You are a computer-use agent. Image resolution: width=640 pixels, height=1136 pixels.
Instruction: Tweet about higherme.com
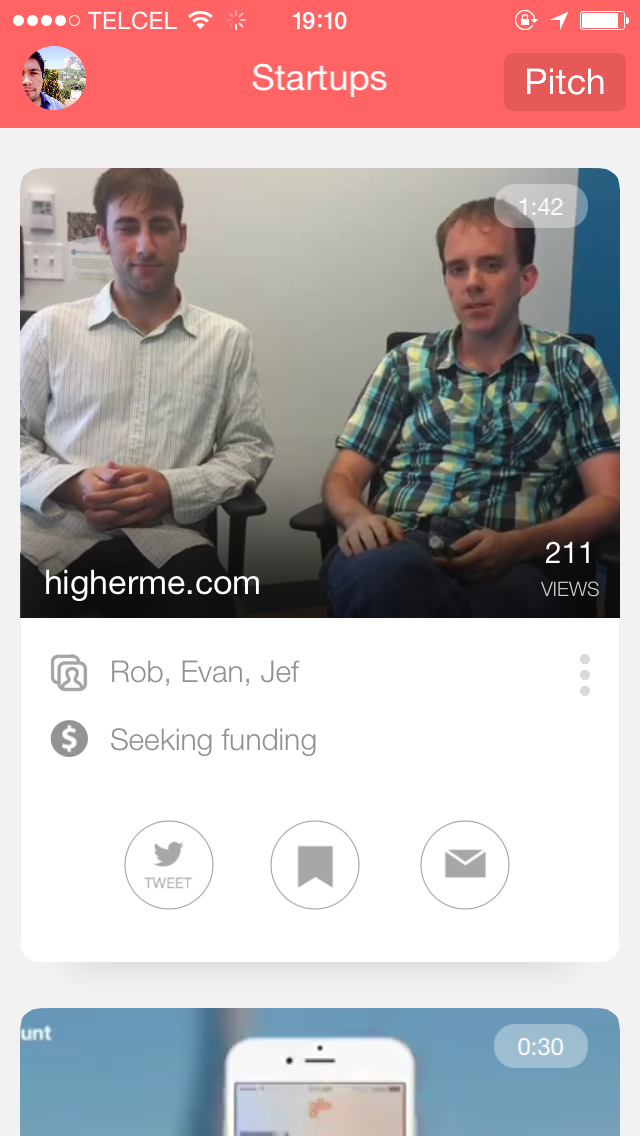click(x=169, y=864)
